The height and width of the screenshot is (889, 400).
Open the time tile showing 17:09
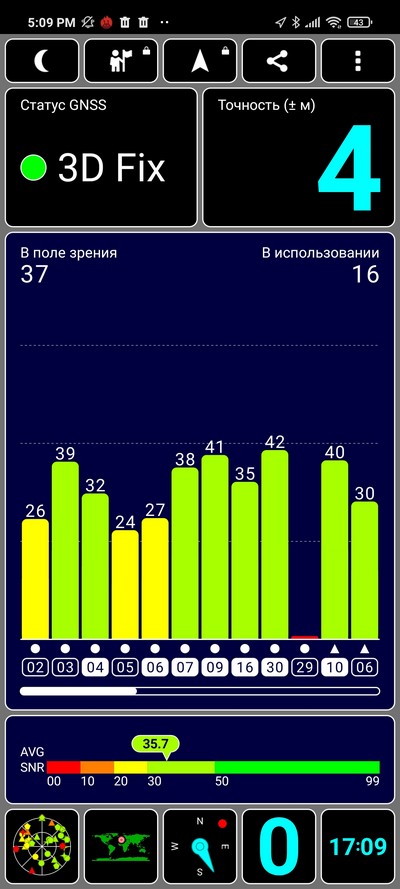[x=358, y=846]
